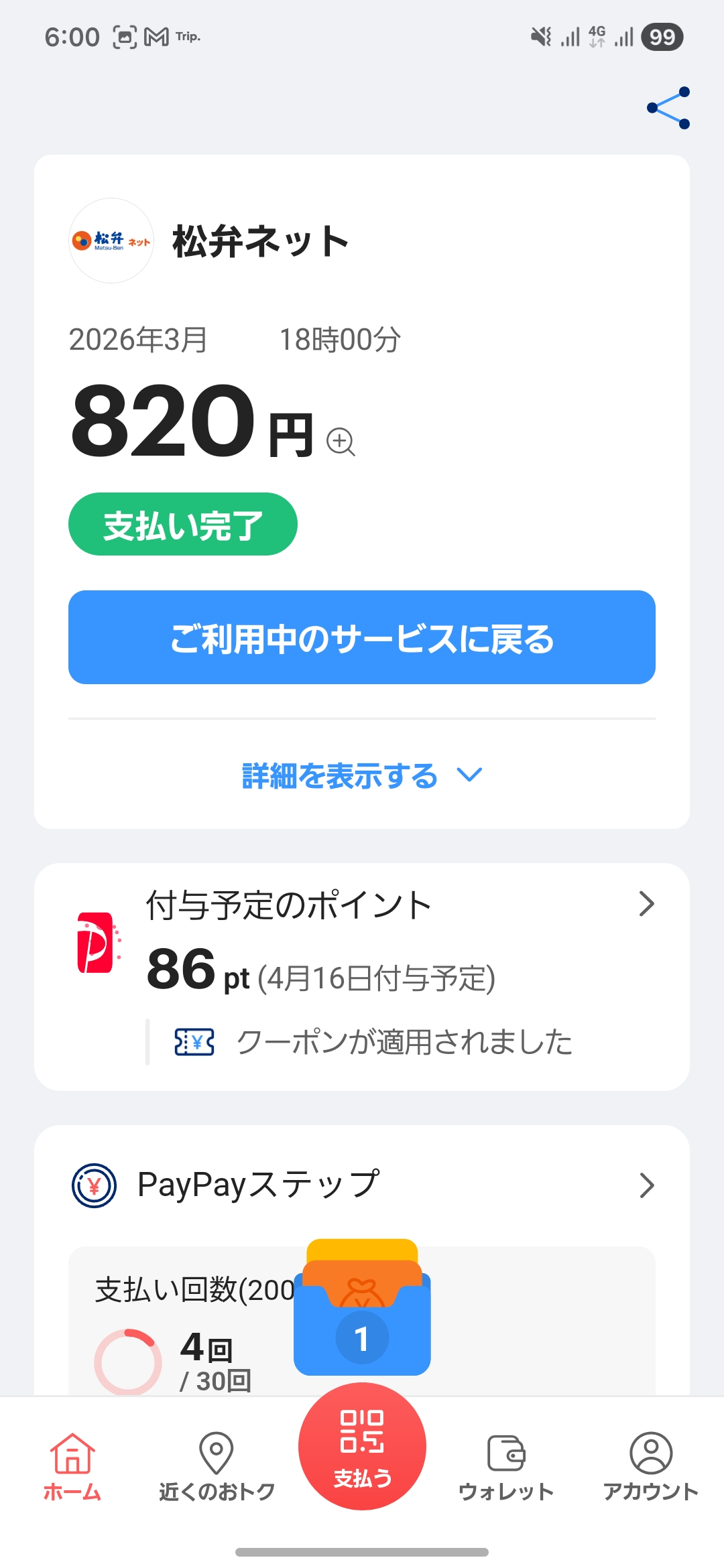This screenshot has height=1568, width=724.
Task: Enlarge the 820円 amount with magnifier icon
Action: 341,442
